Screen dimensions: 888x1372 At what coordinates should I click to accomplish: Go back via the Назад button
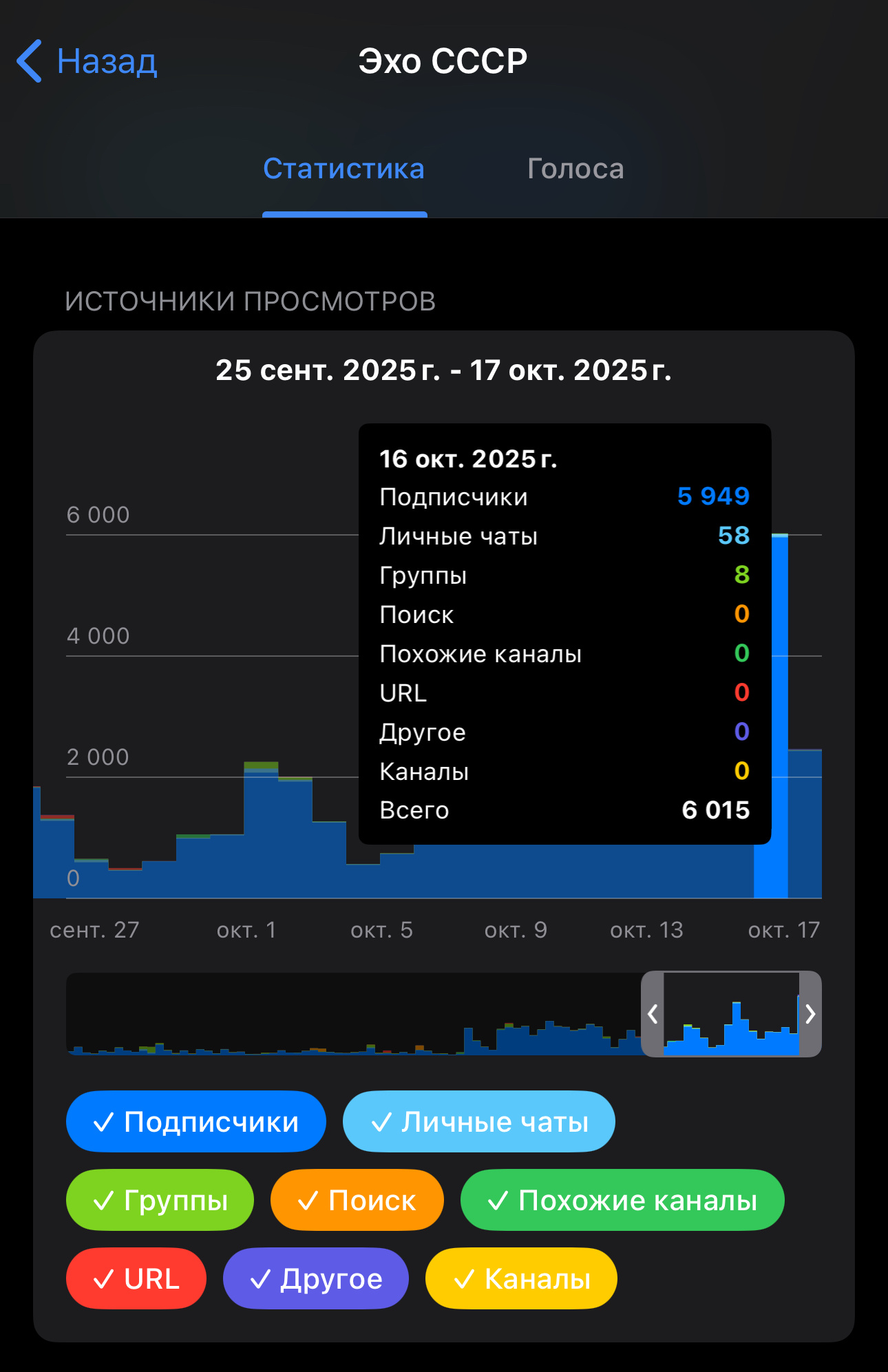pyautogui.click(x=87, y=61)
